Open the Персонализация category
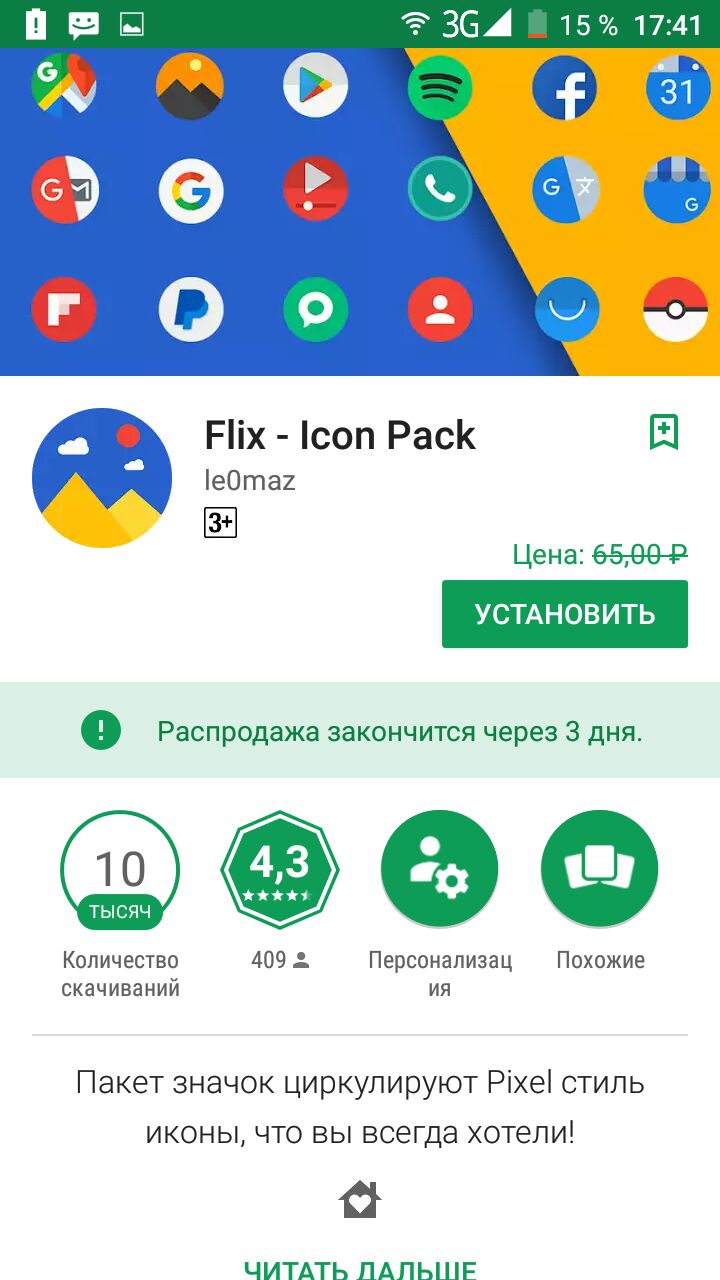 click(x=440, y=869)
